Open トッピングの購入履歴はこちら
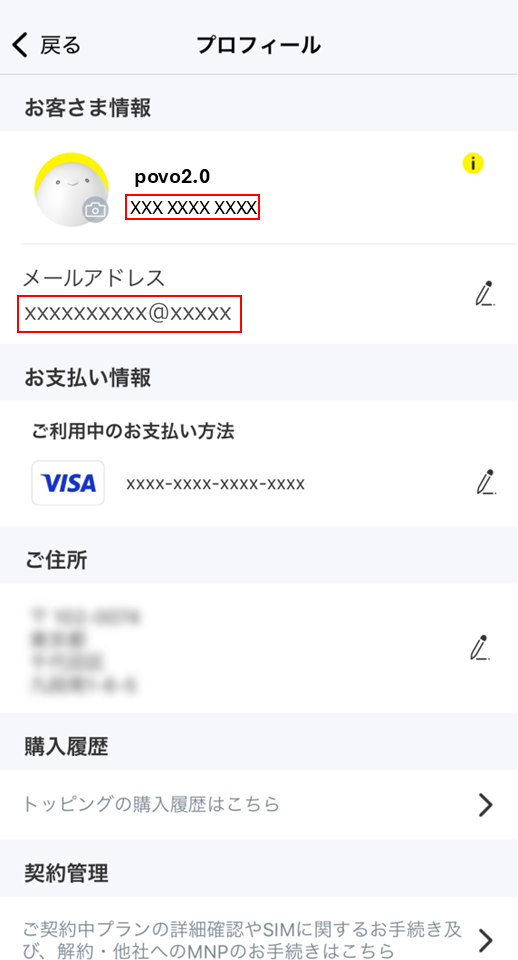Image resolution: width=518 pixels, height=960 pixels. pos(259,804)
